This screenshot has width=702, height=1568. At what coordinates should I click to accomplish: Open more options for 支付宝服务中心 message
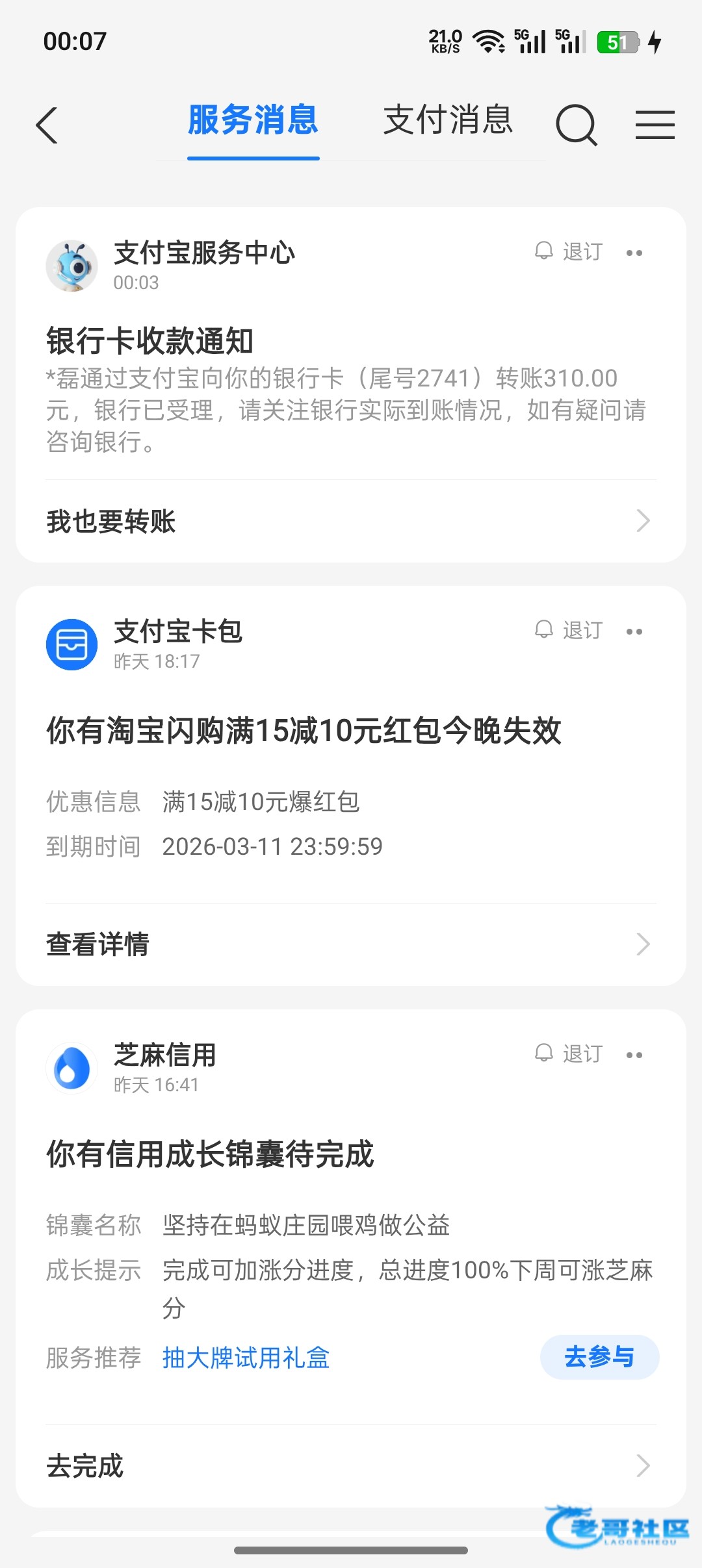634,253
